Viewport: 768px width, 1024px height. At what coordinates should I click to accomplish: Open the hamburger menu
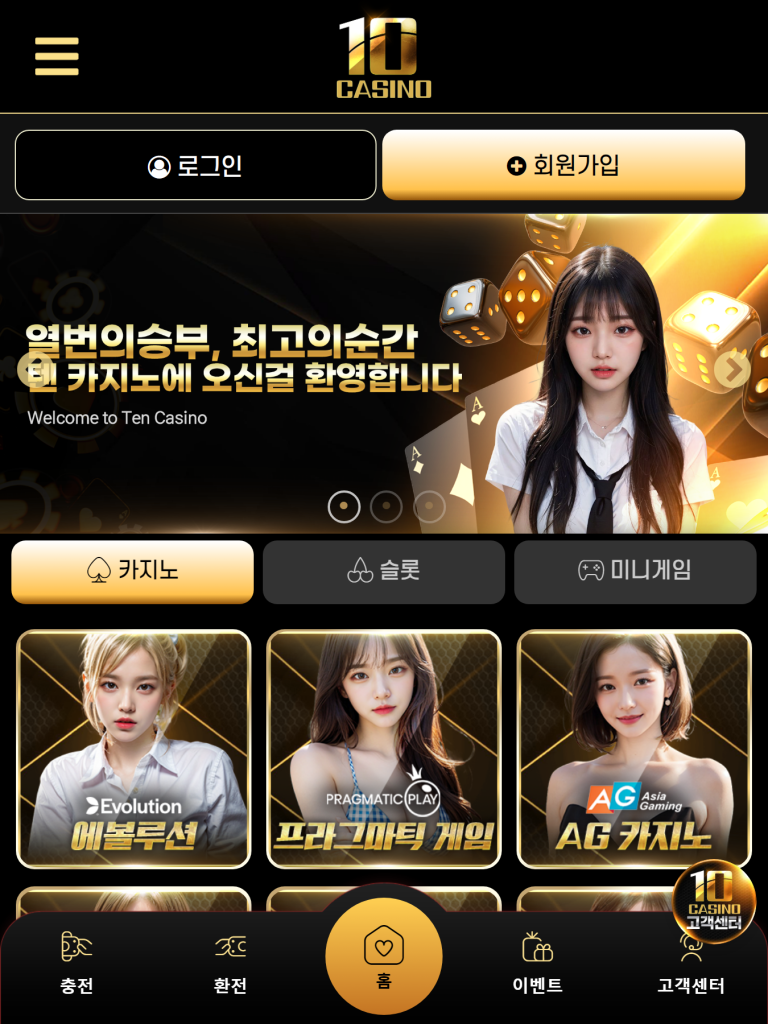[x=57, y=56]
